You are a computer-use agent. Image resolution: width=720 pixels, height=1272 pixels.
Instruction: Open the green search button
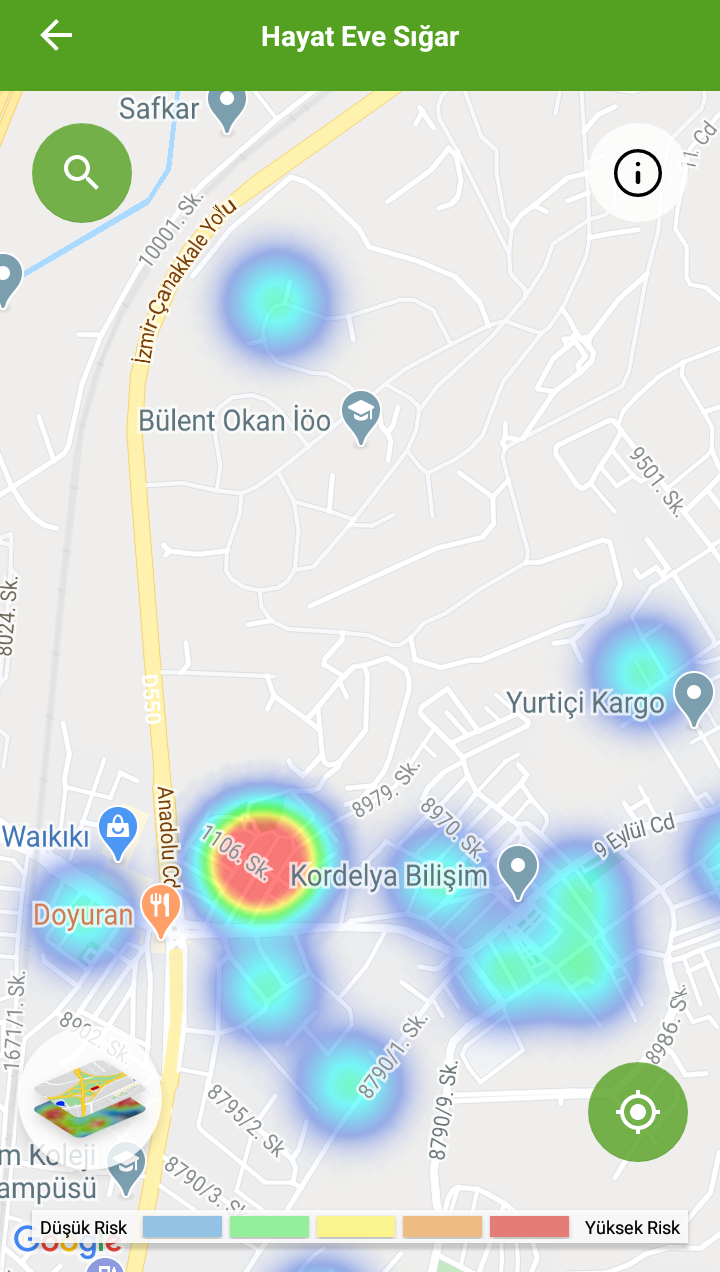point(82,173)
